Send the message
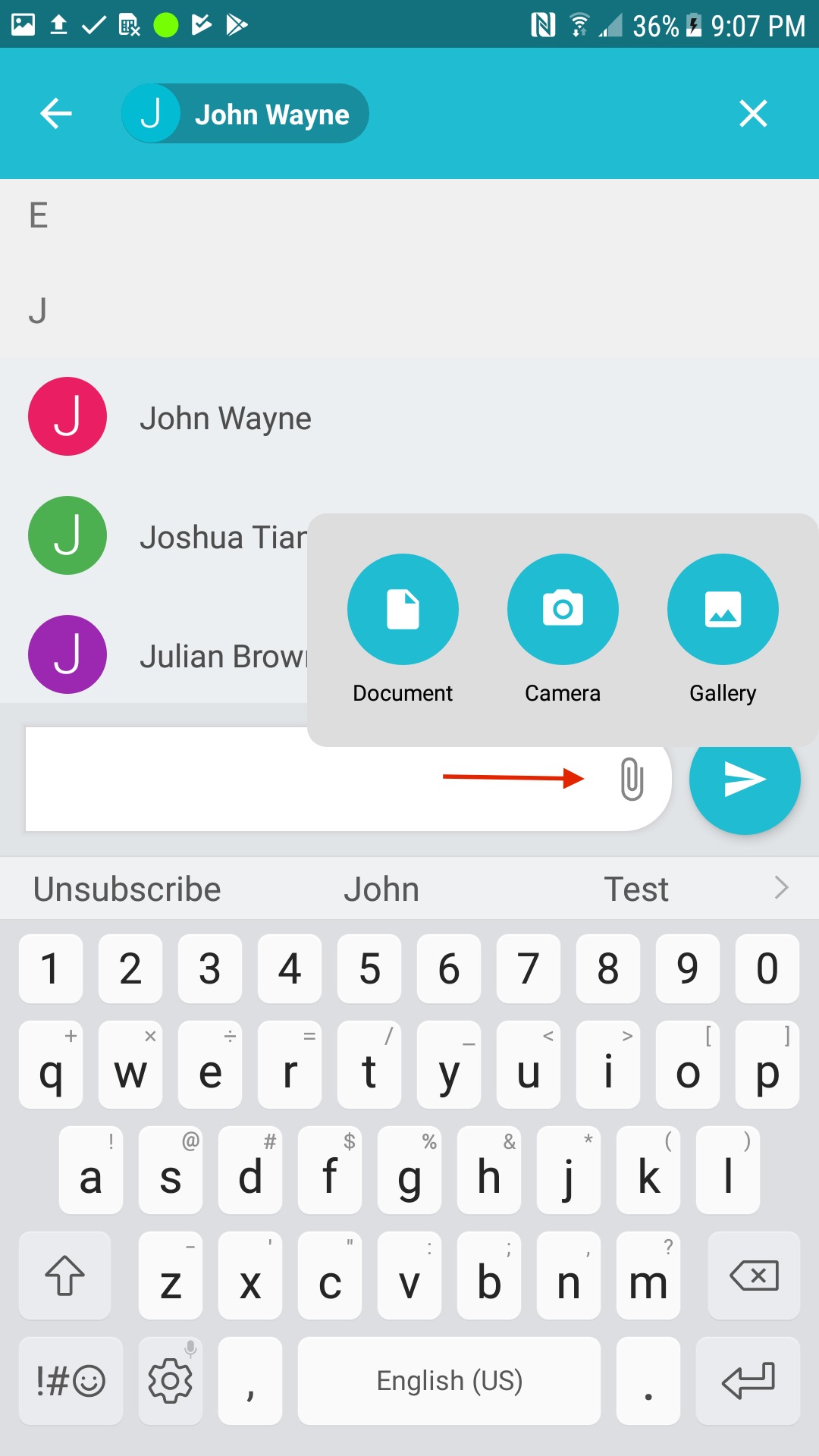The height and width of the screenshot is (1456, 819). point(745,781)
